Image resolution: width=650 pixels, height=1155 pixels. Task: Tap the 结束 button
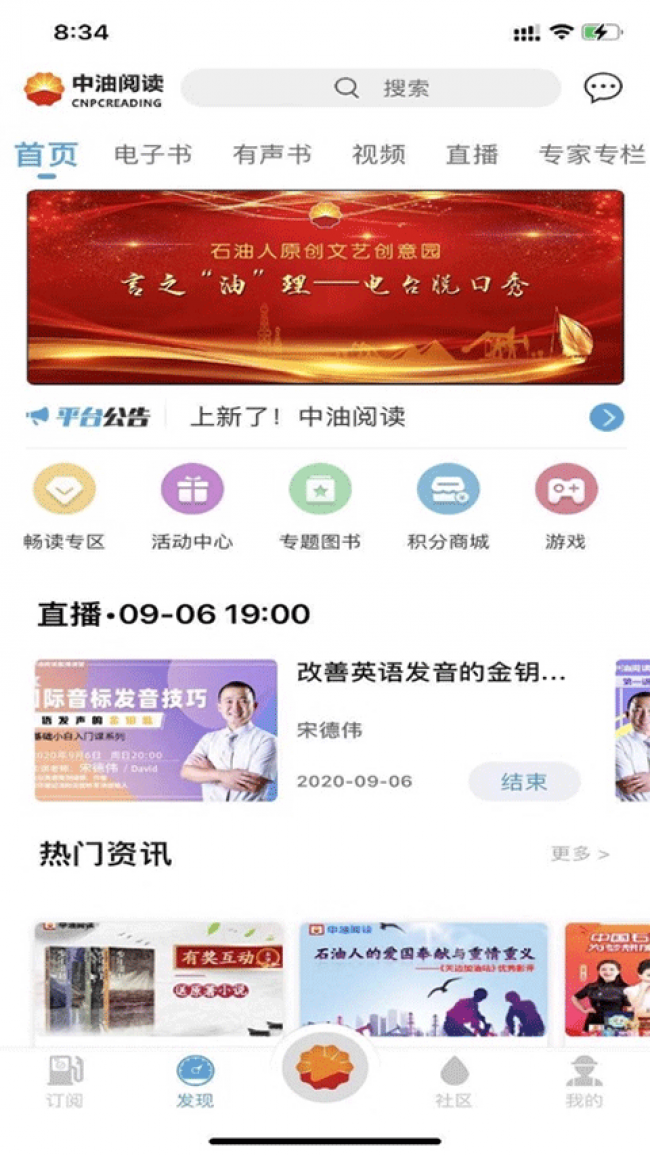(x=524, y=782)
